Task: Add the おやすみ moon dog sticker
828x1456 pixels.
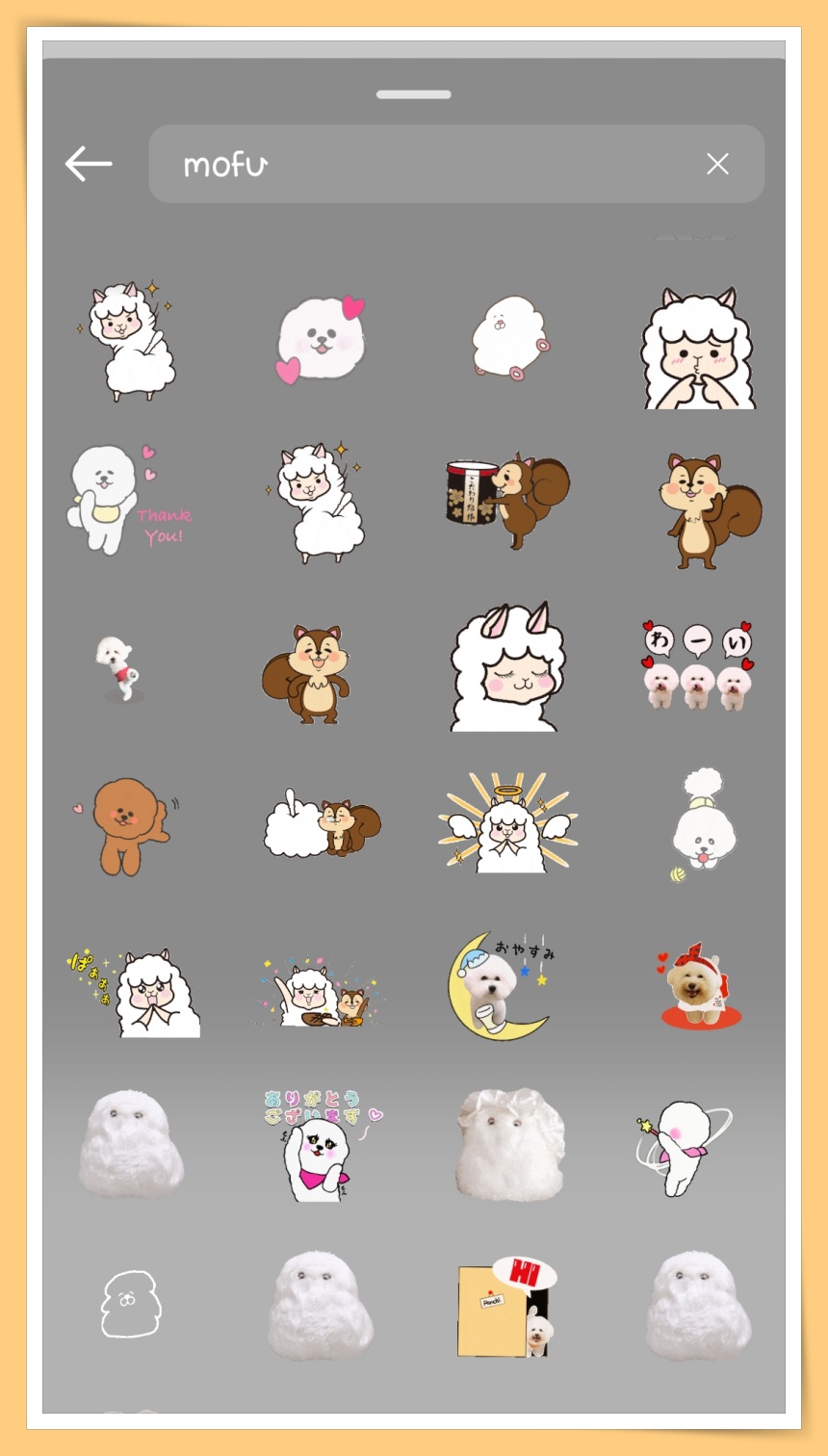Action: [503, 986]
